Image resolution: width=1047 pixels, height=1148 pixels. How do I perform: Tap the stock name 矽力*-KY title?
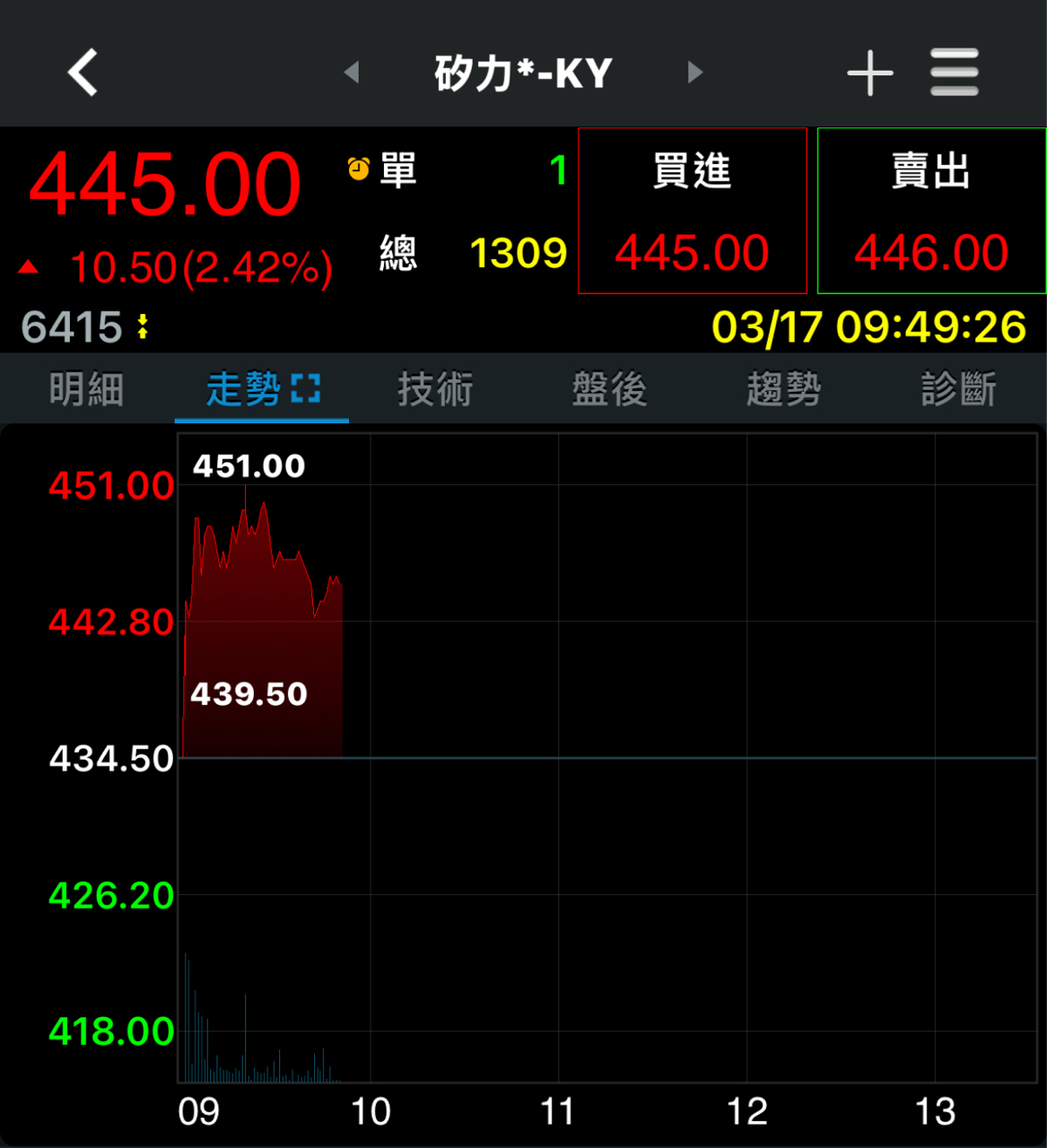coord(523,74)
